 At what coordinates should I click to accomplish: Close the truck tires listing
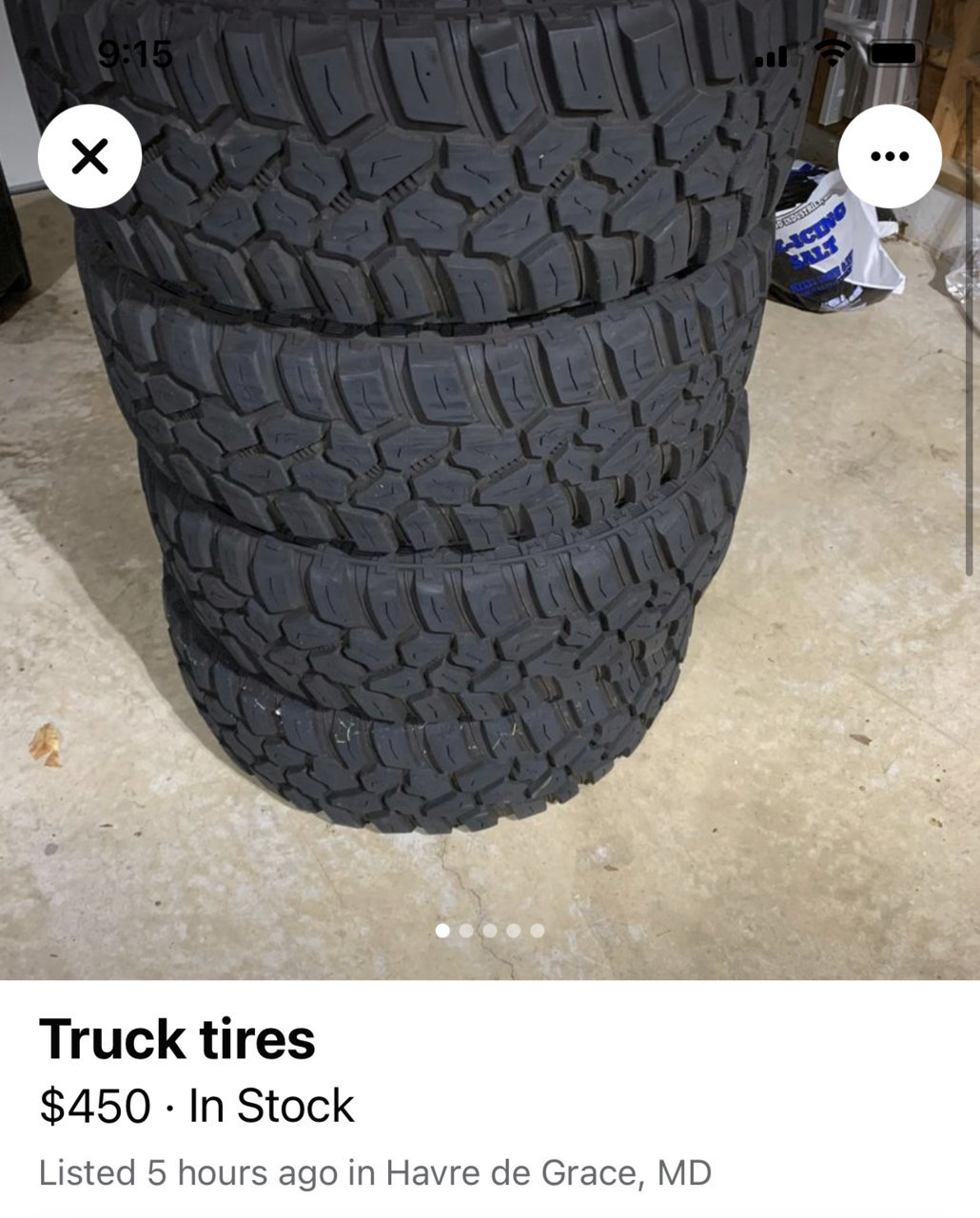click(89, 156)
